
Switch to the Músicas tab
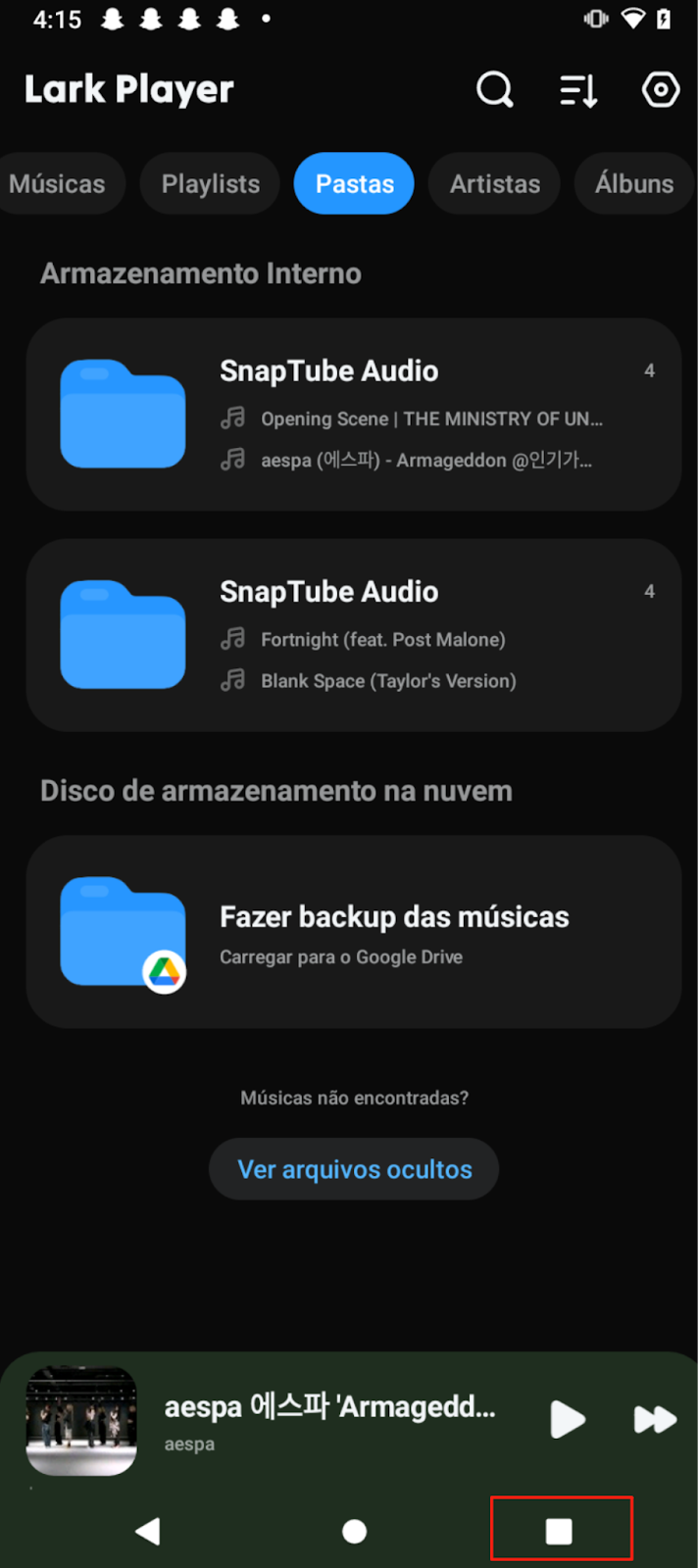(x=58, y=184)
